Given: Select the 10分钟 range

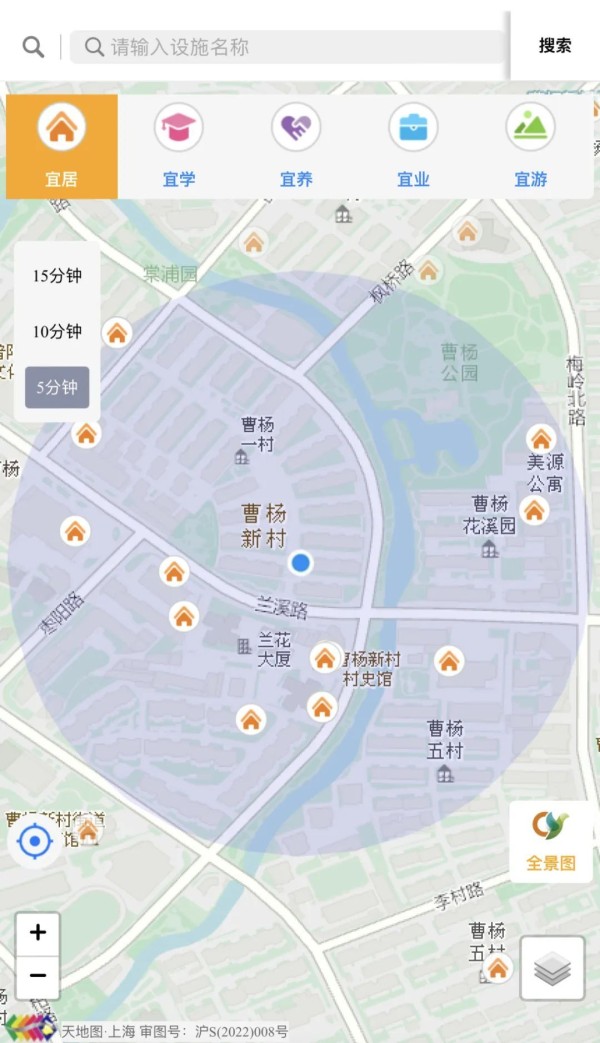Looking at the screenshot, I should (x=57, y=331).
